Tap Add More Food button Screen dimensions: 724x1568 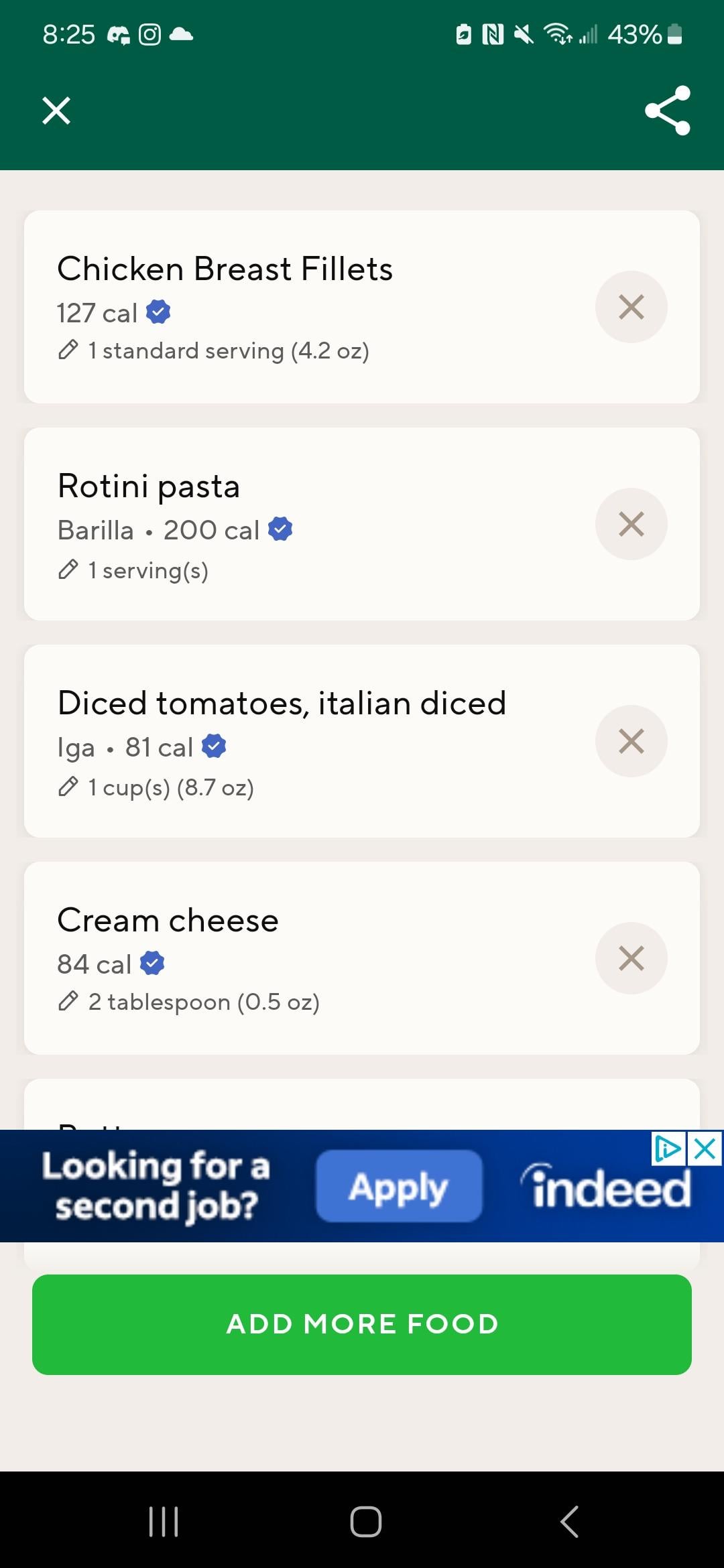coord(362,1325)
